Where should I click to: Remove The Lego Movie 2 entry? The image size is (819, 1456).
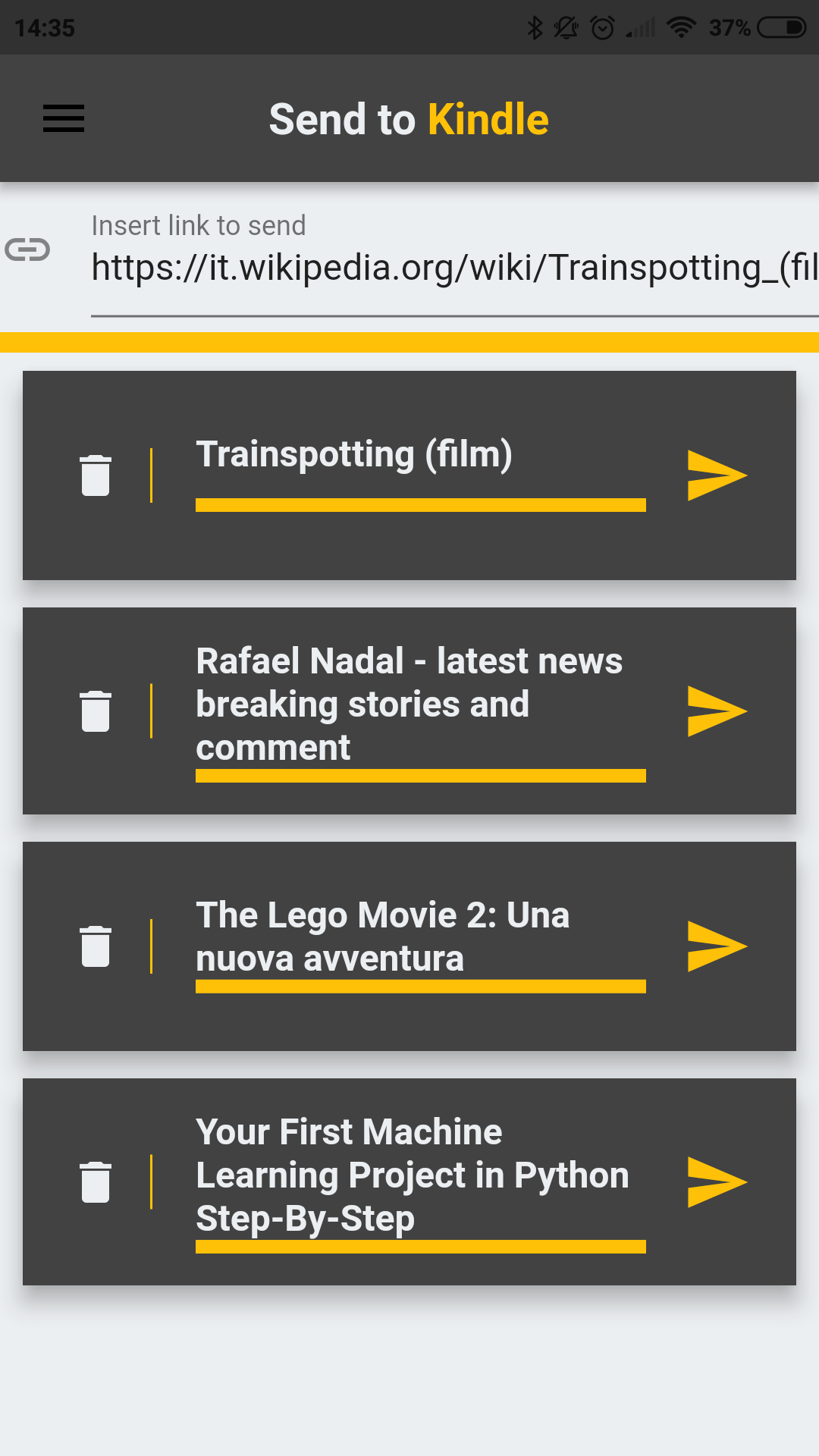[96, 946]
